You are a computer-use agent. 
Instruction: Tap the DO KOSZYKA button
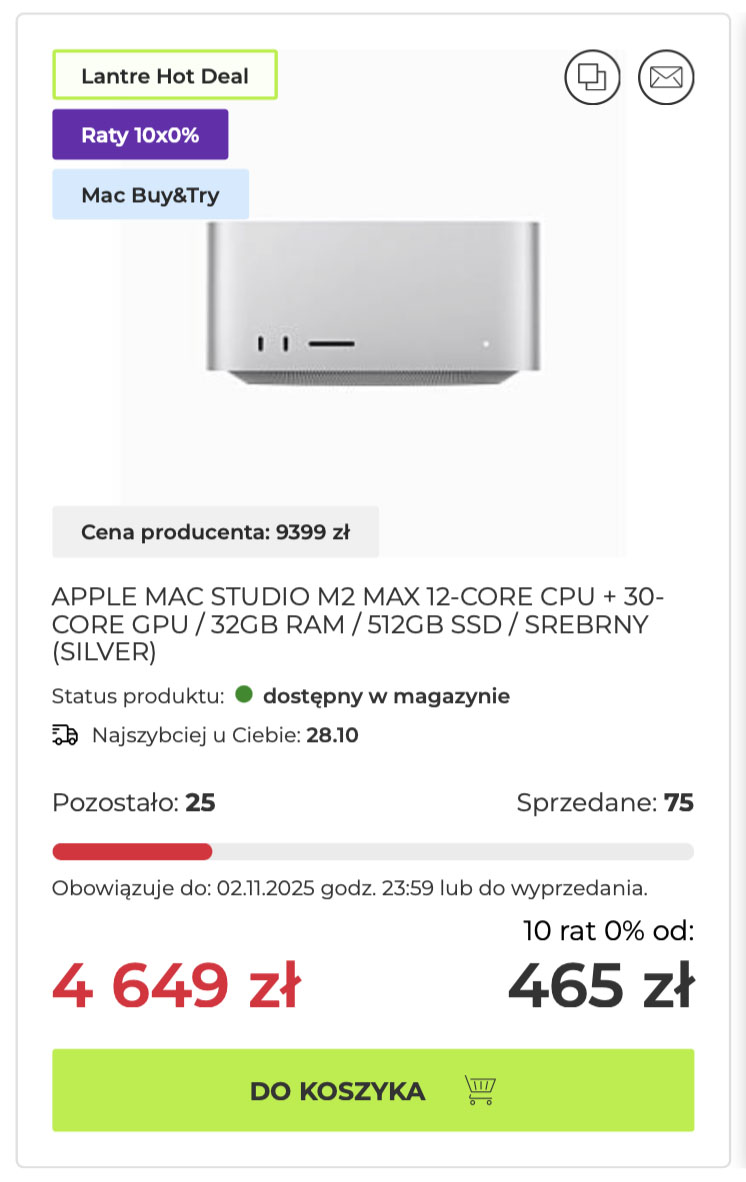pyautogui.click(x=373, y=1090)
